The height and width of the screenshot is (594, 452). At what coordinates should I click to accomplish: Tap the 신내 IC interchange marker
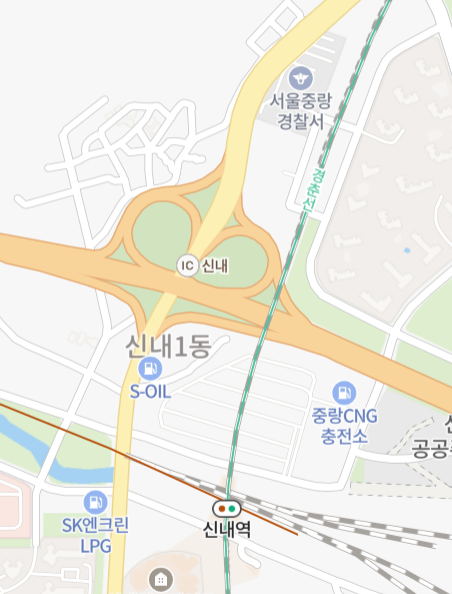point(188,266)
